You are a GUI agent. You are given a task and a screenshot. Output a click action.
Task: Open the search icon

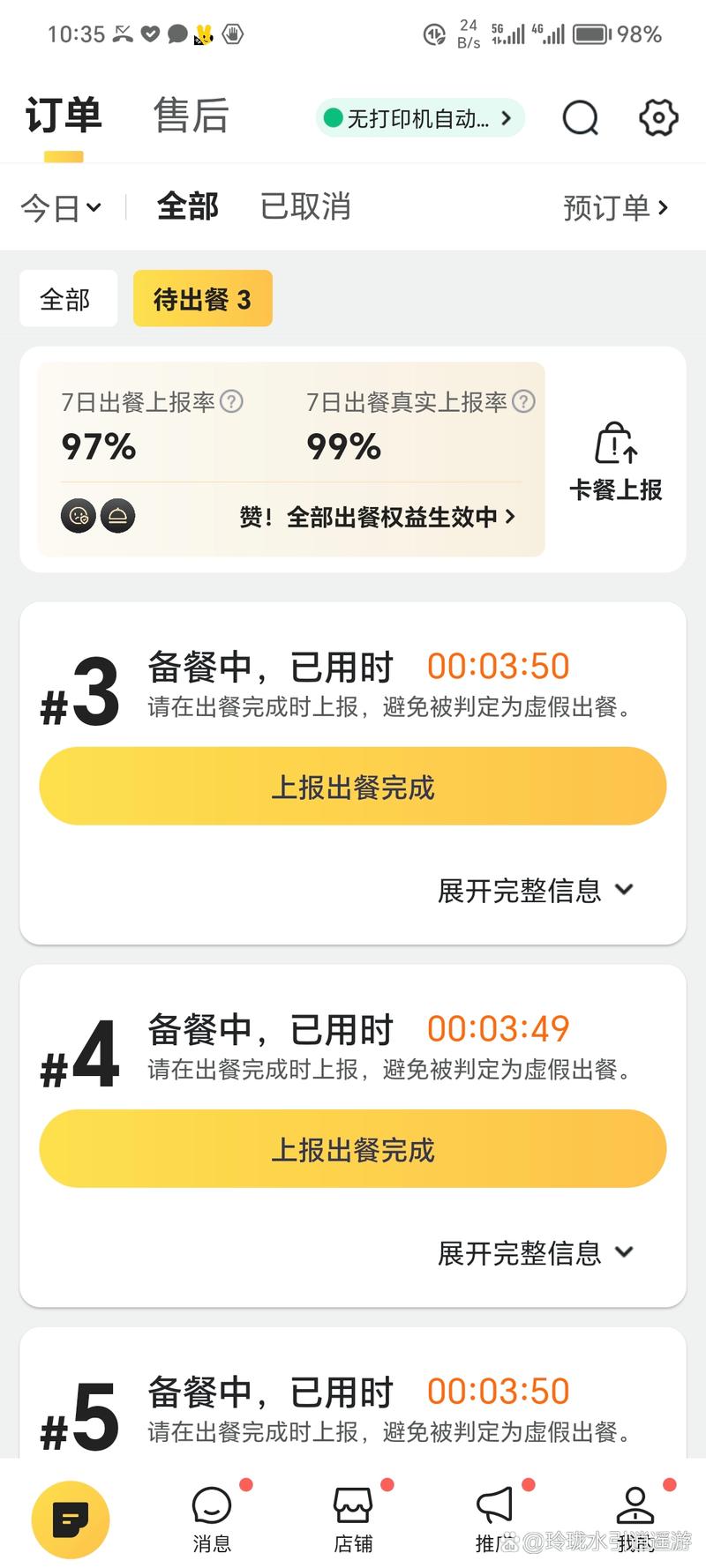[x=580, y=118]
